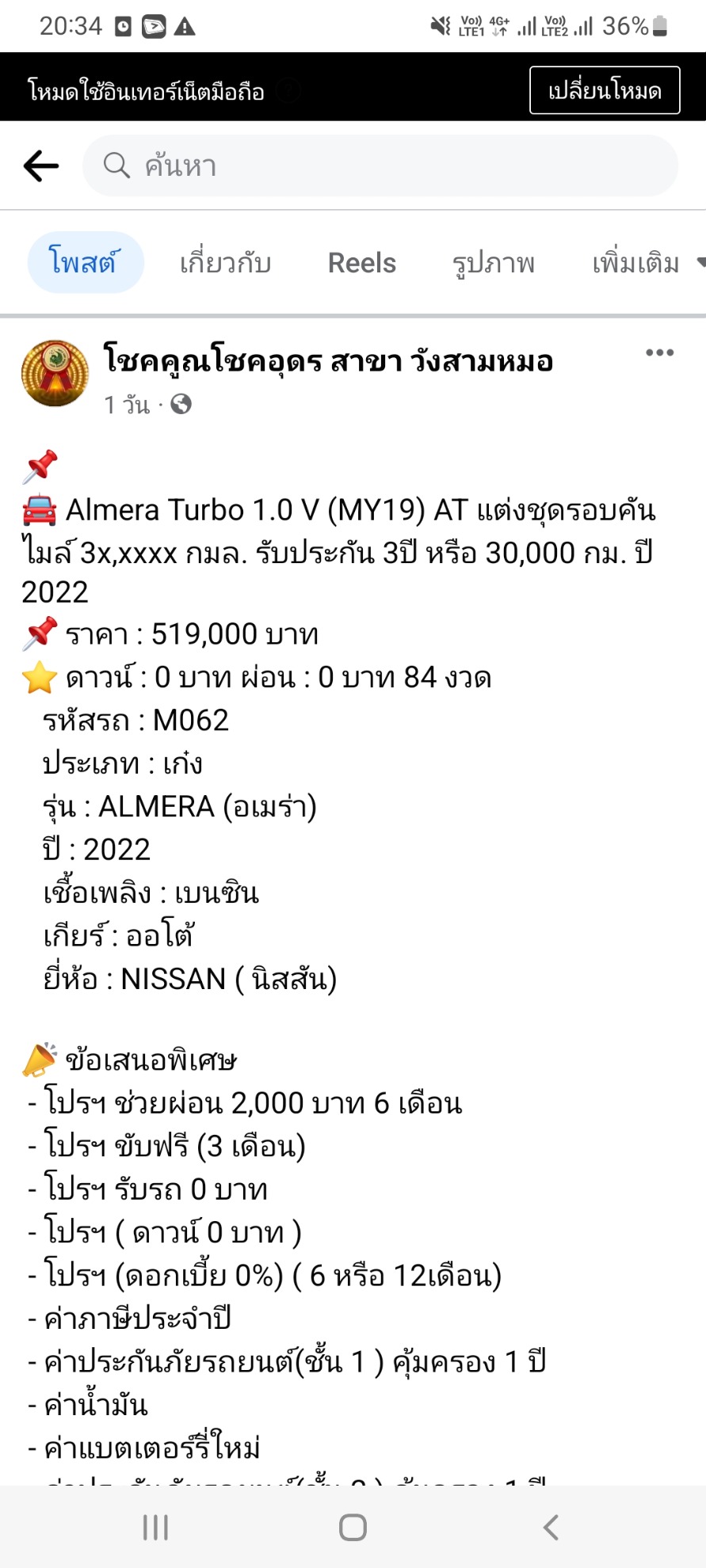
Task: Open the system recent apps view
Action: pos(155,1528)
